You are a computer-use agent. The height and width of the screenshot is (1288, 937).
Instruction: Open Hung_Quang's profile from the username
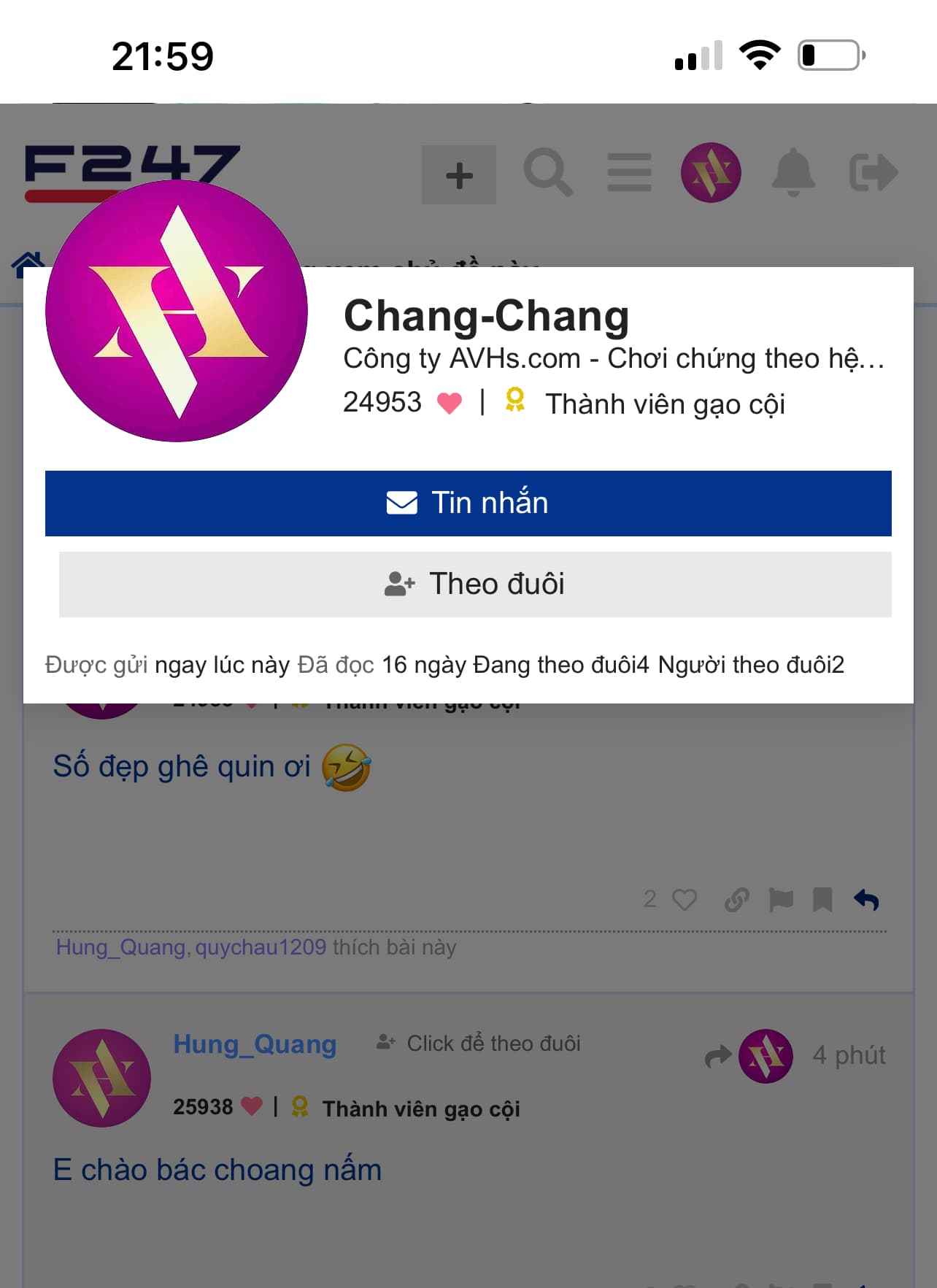(x=255, y=1044)
